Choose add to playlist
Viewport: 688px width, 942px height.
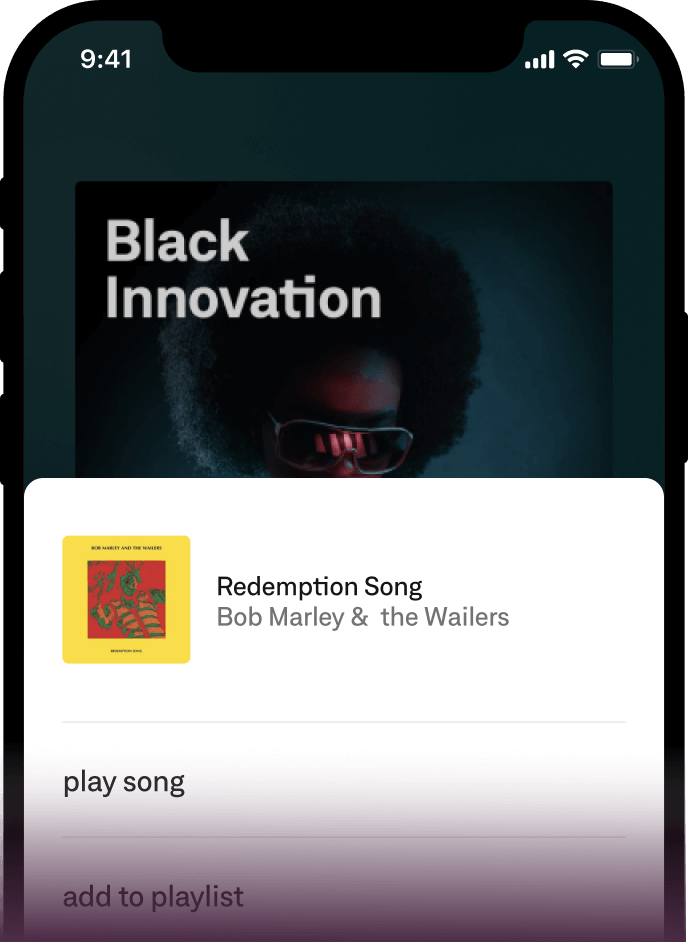pos(153,896)
